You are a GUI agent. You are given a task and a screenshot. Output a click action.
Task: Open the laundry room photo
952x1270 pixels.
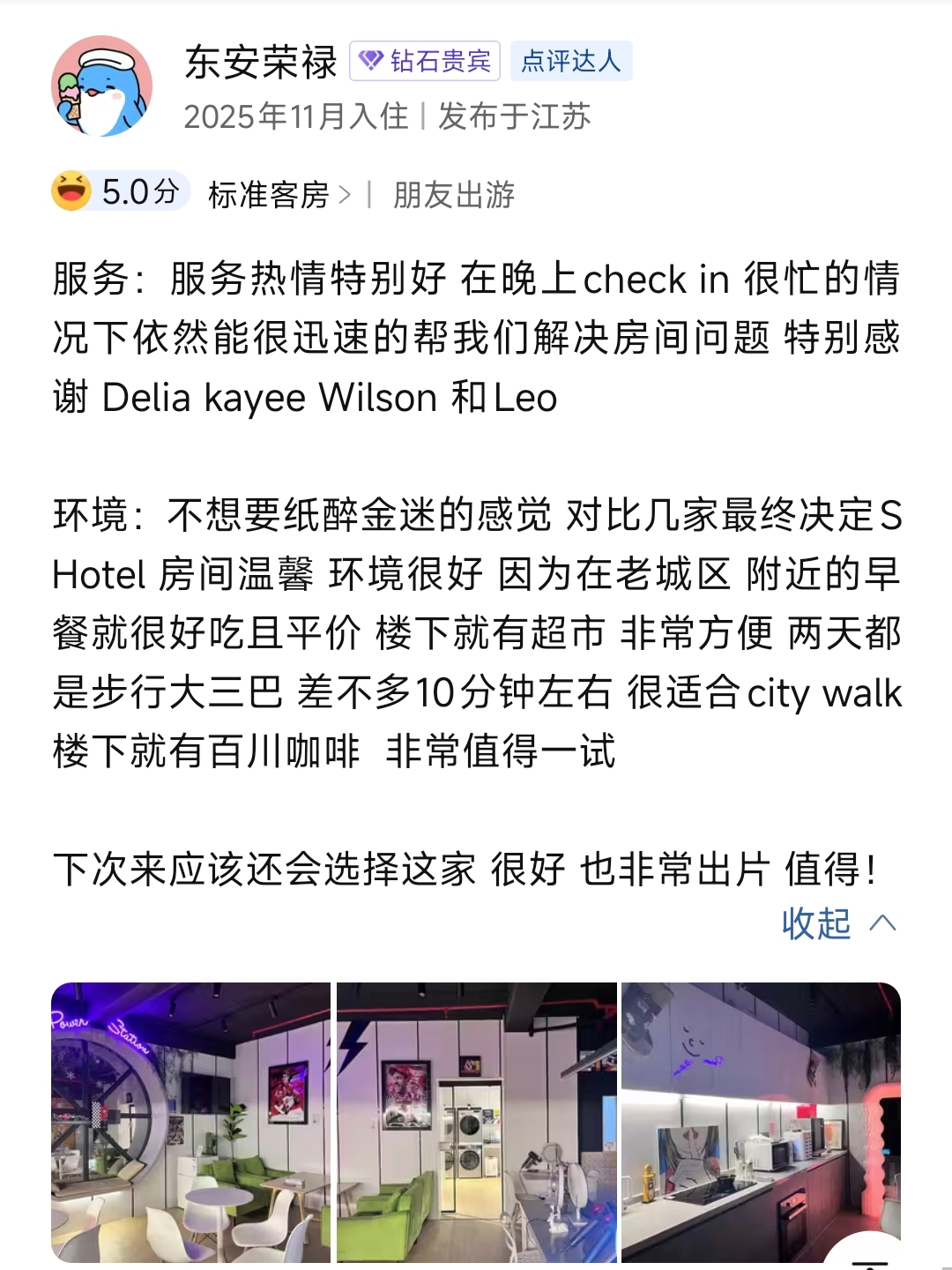(x=476, y=1122)
